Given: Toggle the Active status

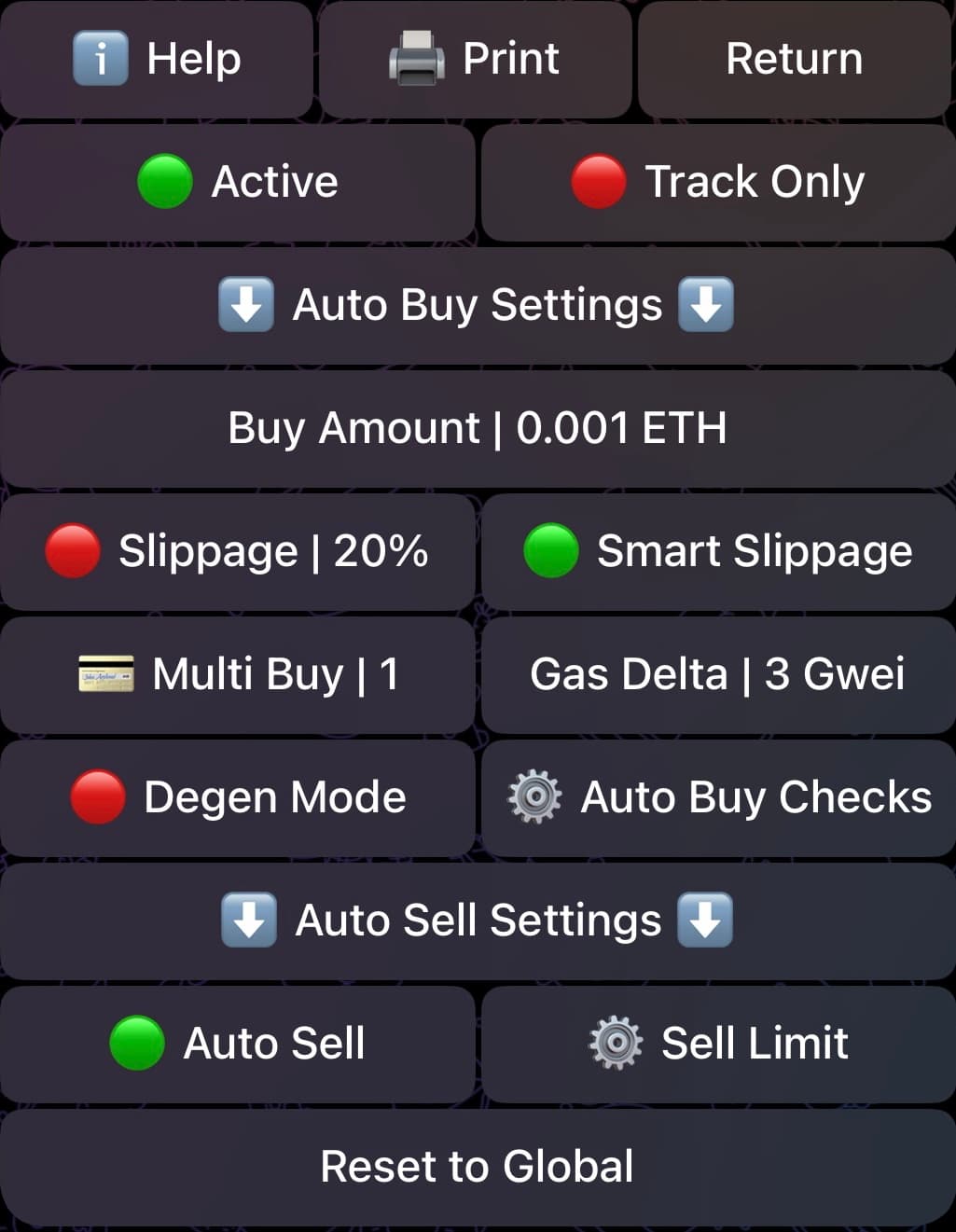Looking at the screenshot, I should (237, 181).
